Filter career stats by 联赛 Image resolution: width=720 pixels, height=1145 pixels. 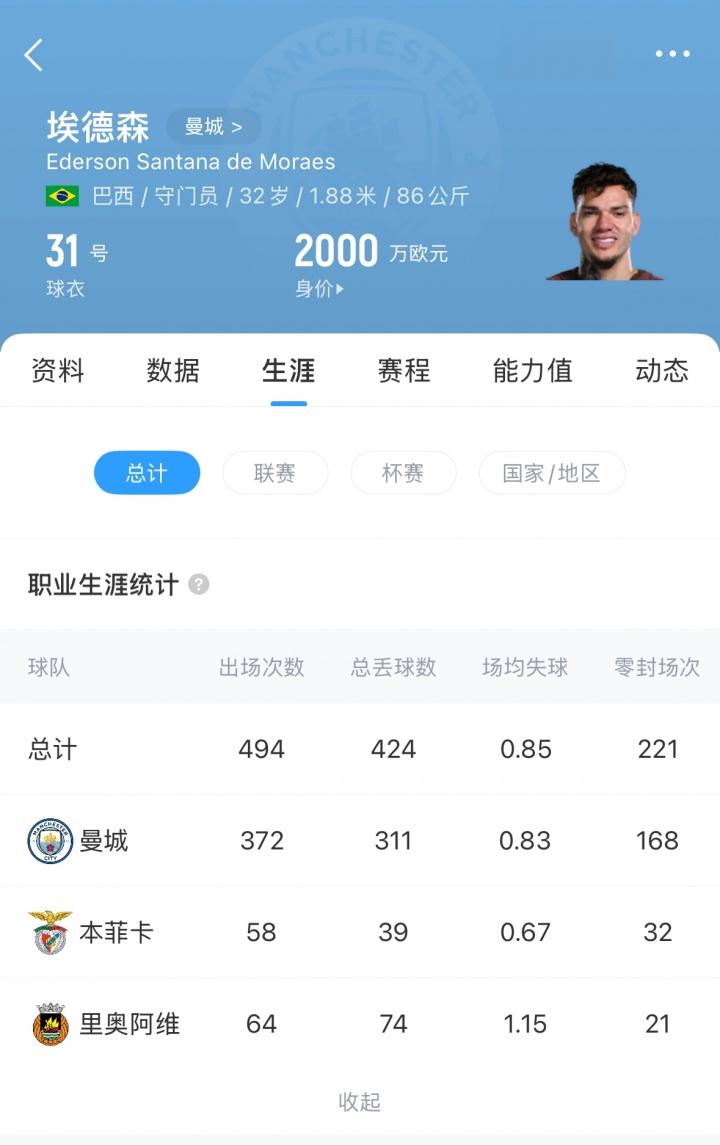[x=275, y=473]
